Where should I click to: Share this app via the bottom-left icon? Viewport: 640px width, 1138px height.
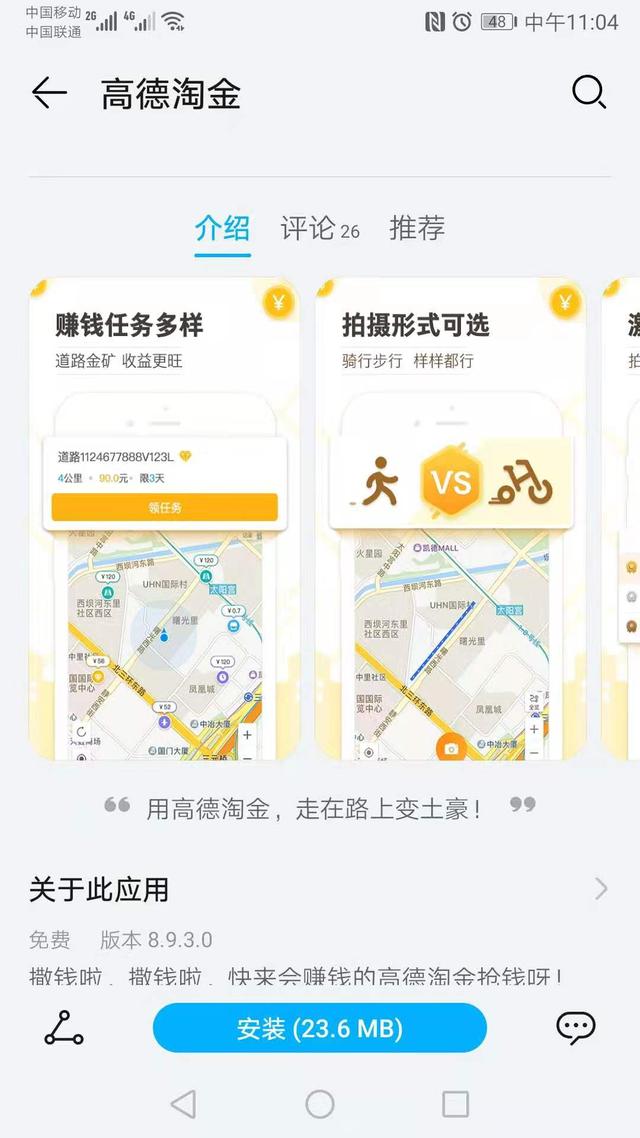tap(64, 1028)
